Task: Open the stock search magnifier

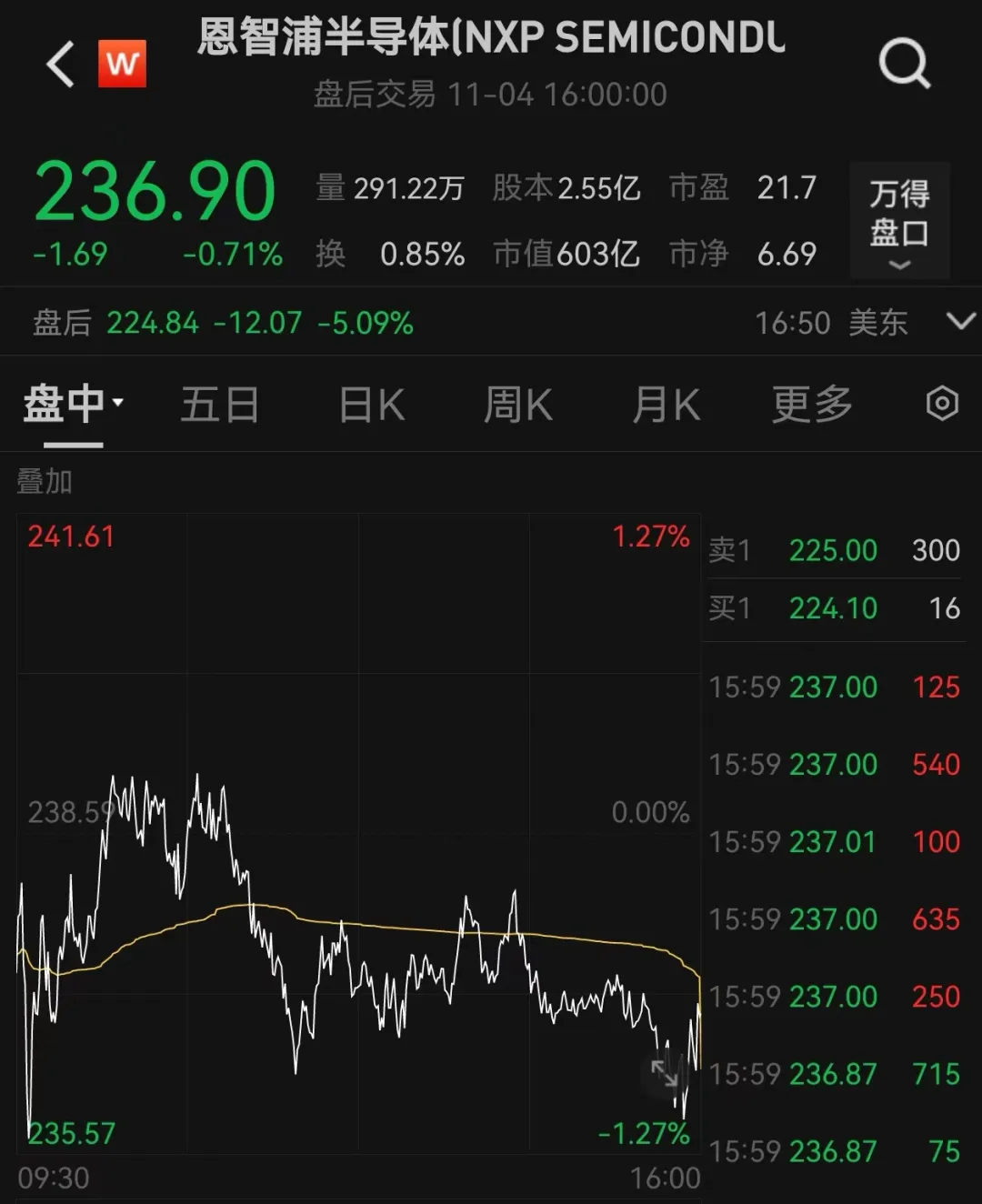Action: point(903,64)
